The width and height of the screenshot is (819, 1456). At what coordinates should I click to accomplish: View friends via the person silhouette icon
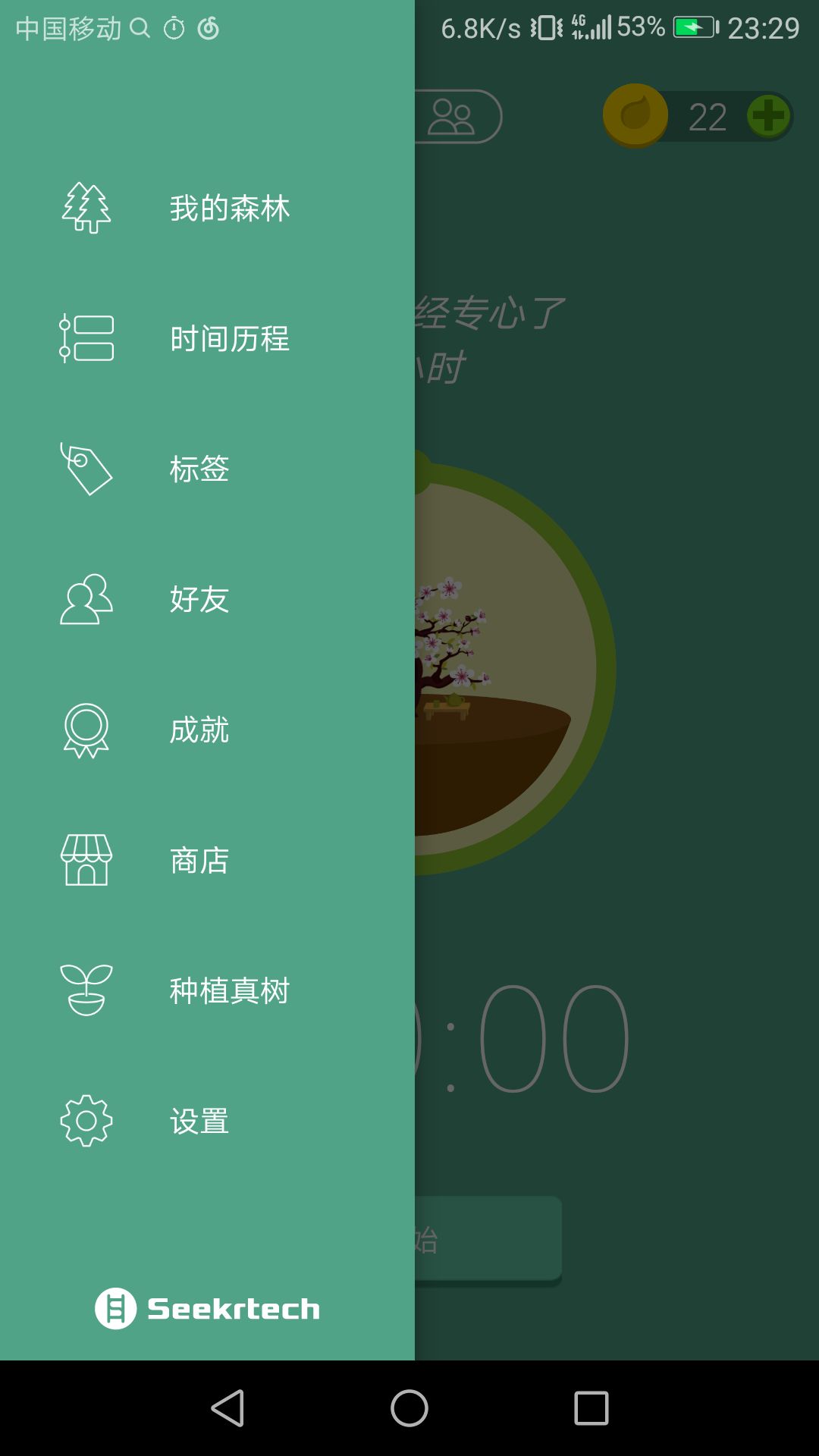click(86, 601)
